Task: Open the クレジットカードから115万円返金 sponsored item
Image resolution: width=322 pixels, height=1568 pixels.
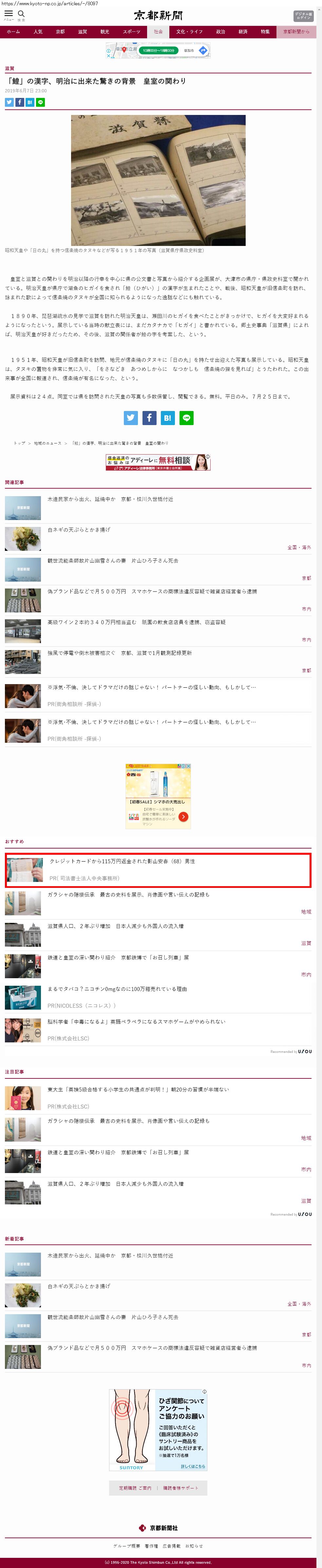Action: [123, 861]
